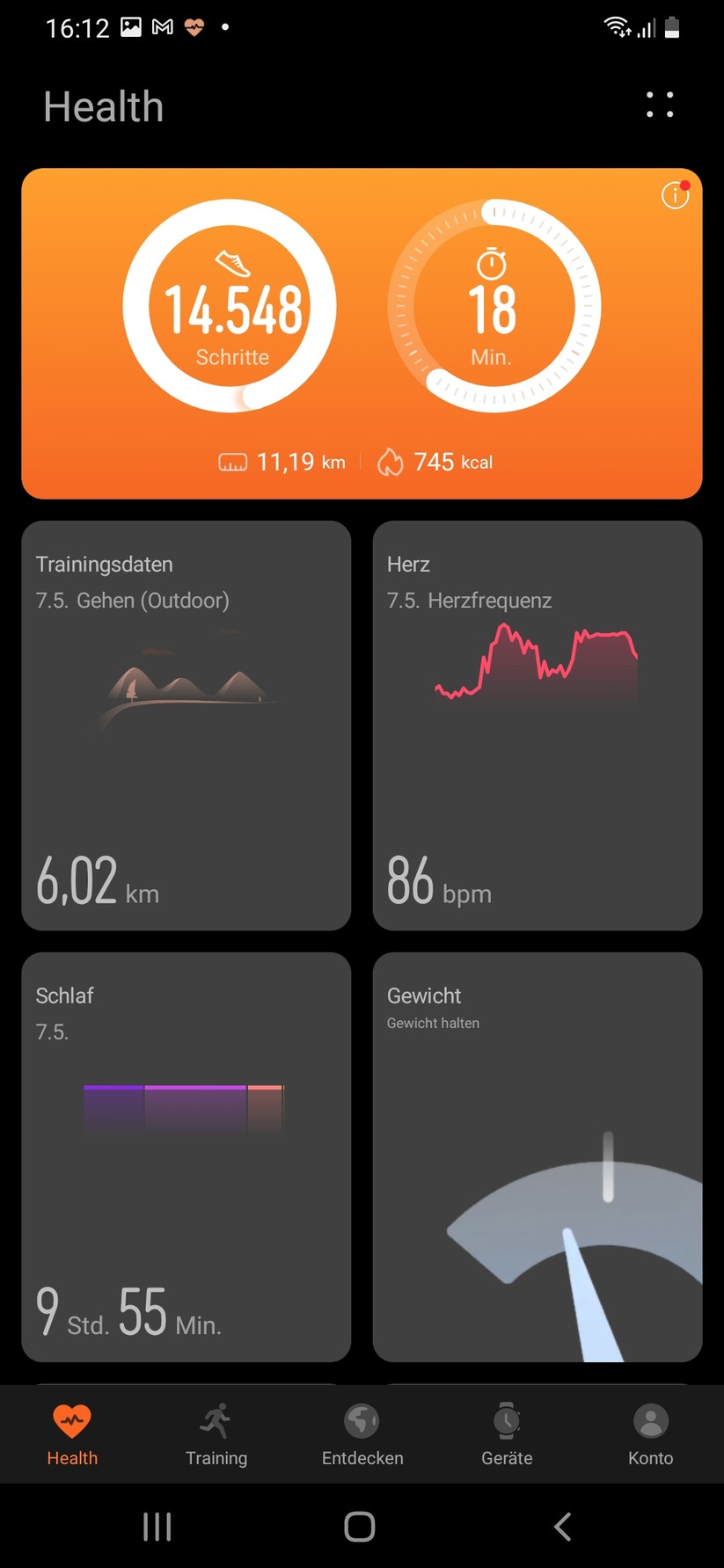724x1568 pixels.
Task: Tap the Android back navigation button
Action: (563, 1527)
